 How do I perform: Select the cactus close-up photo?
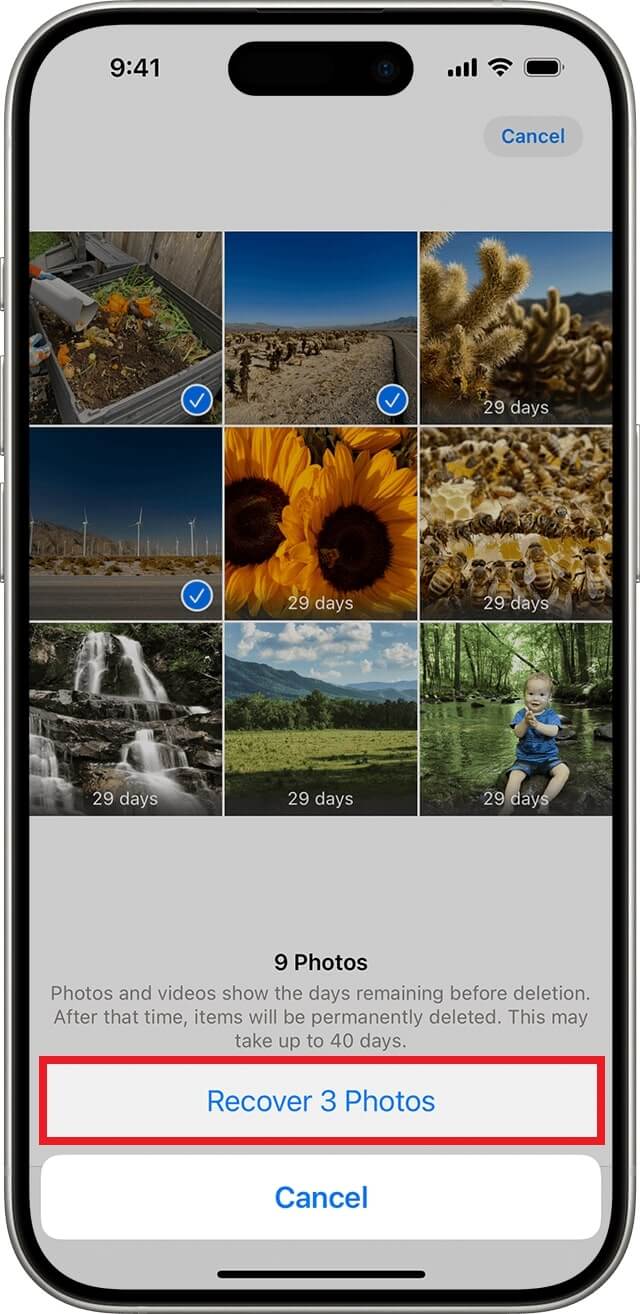click(x=515, y=327)
